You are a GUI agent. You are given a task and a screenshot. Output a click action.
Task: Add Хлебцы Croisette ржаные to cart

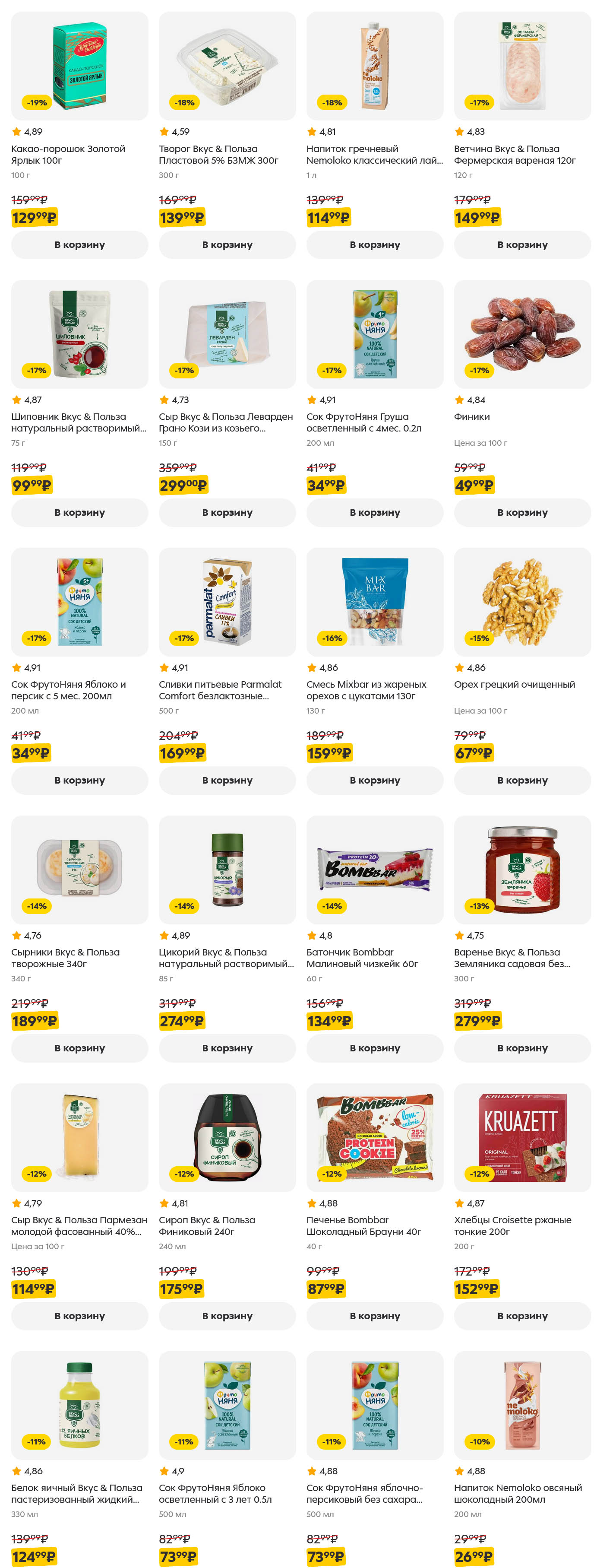[x=522, y=1316]
